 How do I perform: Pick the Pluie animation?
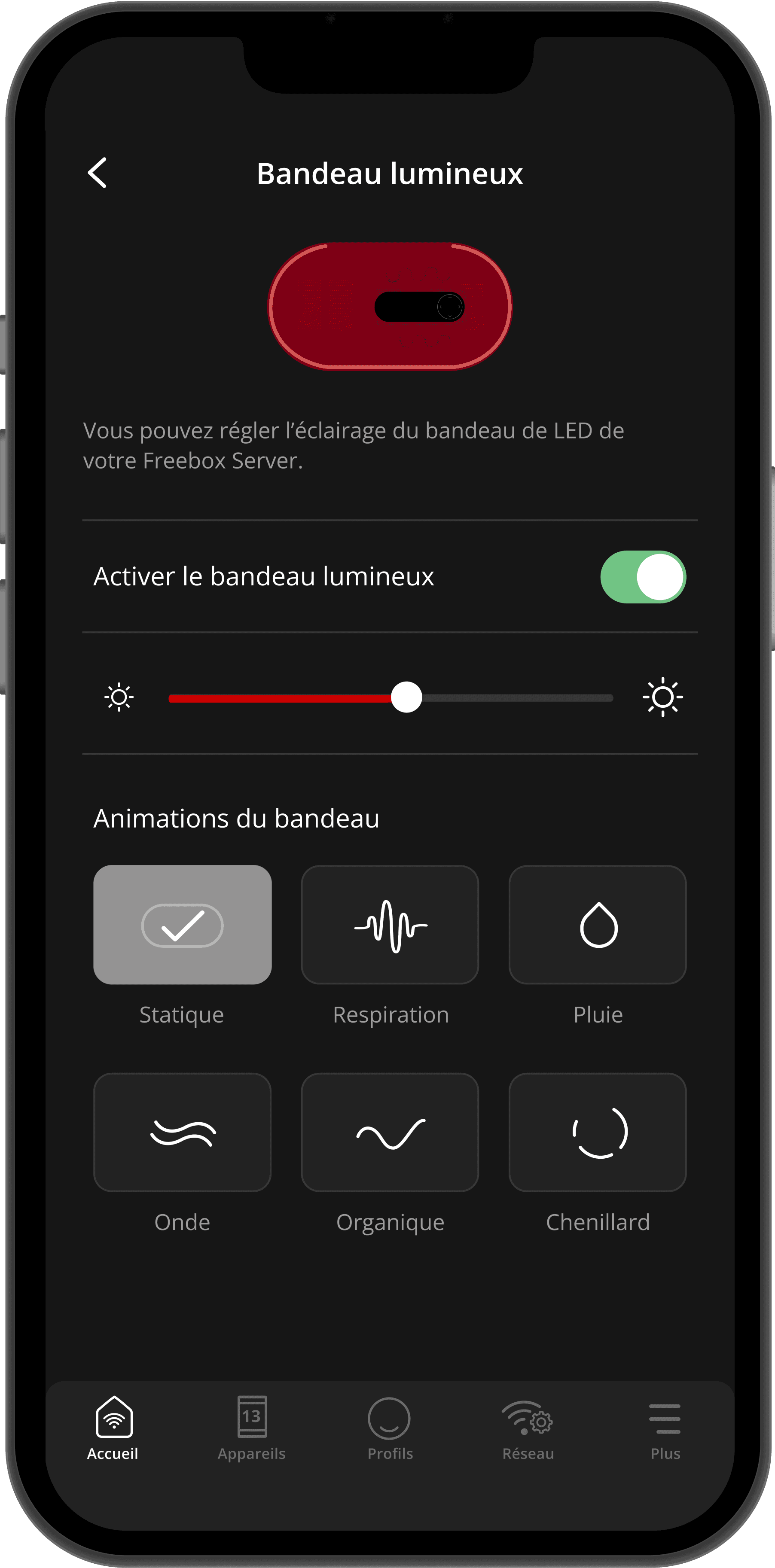click(x=597, y=925)
